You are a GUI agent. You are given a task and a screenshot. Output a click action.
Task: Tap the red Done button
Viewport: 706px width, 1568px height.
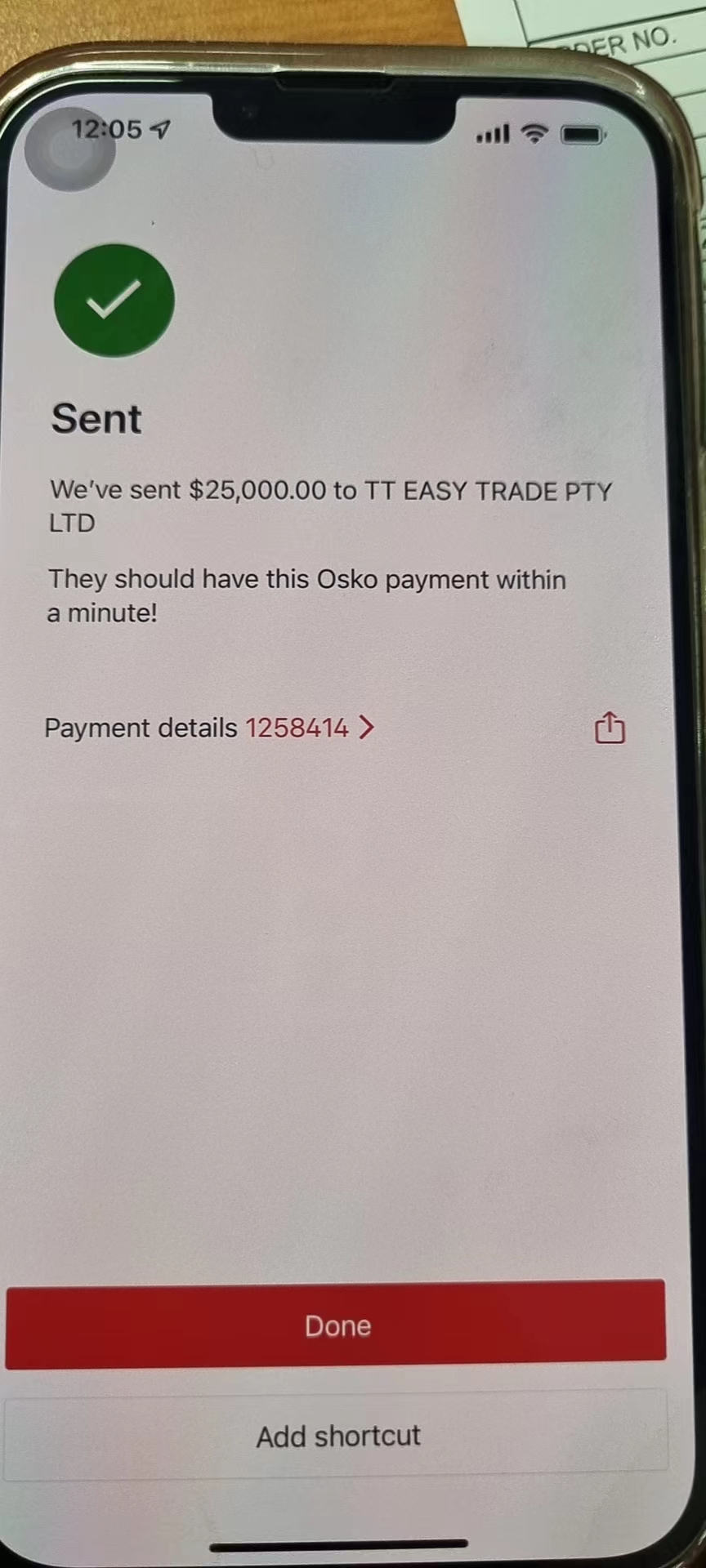pyautogui.click(x=336, y=1325)
